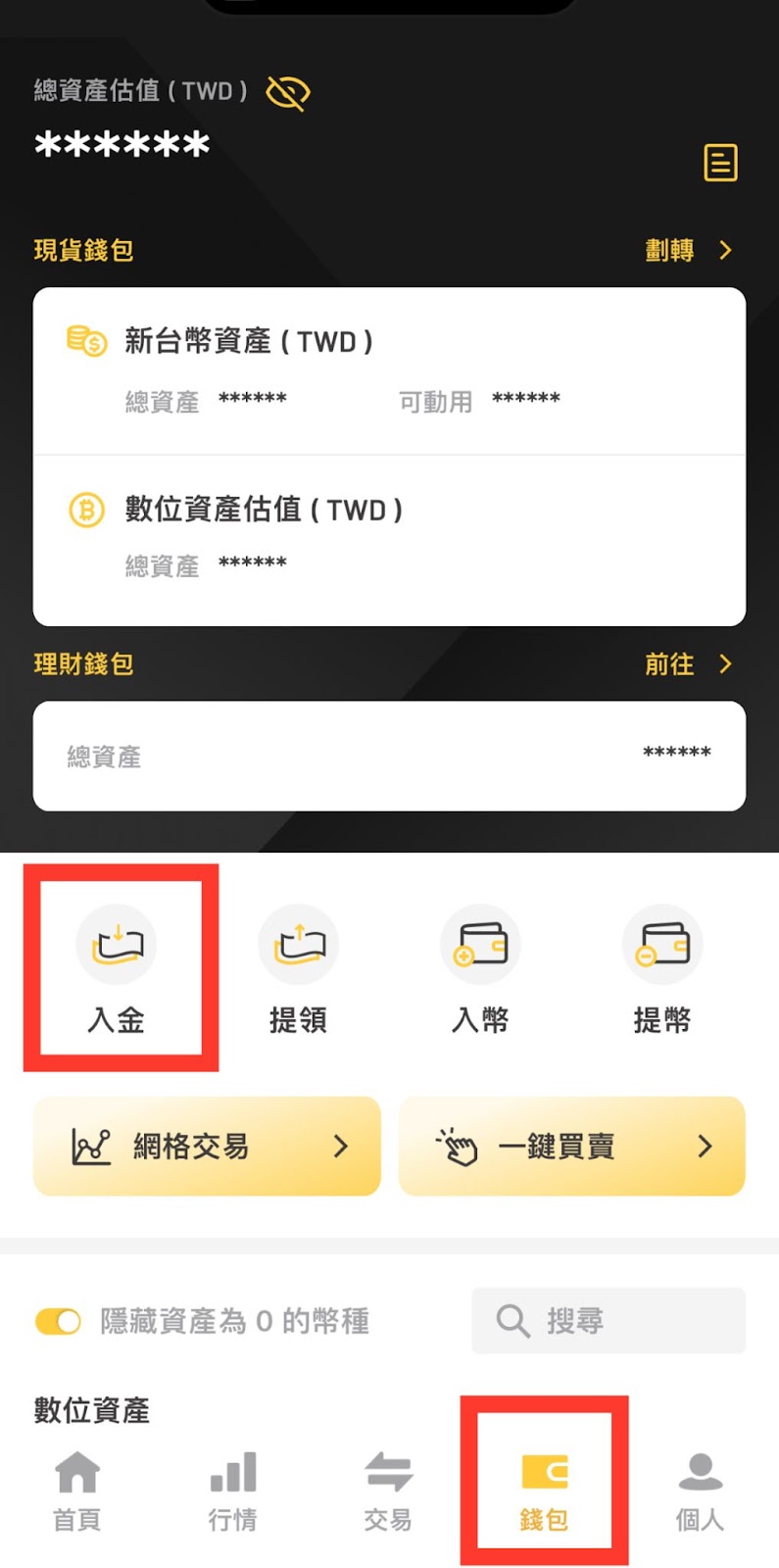This screenshot has width=779, height=1568.
Task: Select the 錢包 tab
Action: click(x=544, y=1491)
